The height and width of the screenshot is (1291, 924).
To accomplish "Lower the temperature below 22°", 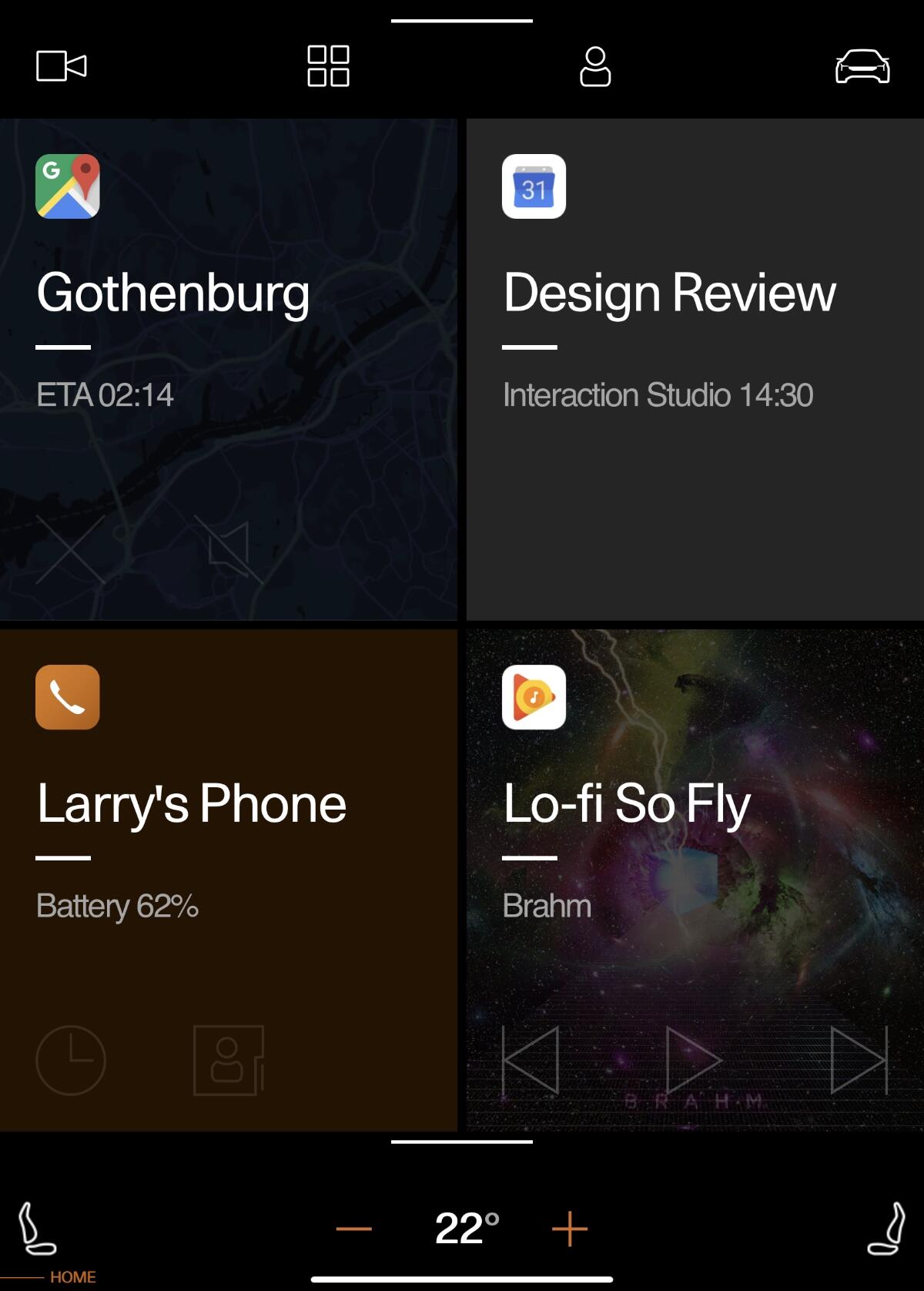I will [354, 1229].
